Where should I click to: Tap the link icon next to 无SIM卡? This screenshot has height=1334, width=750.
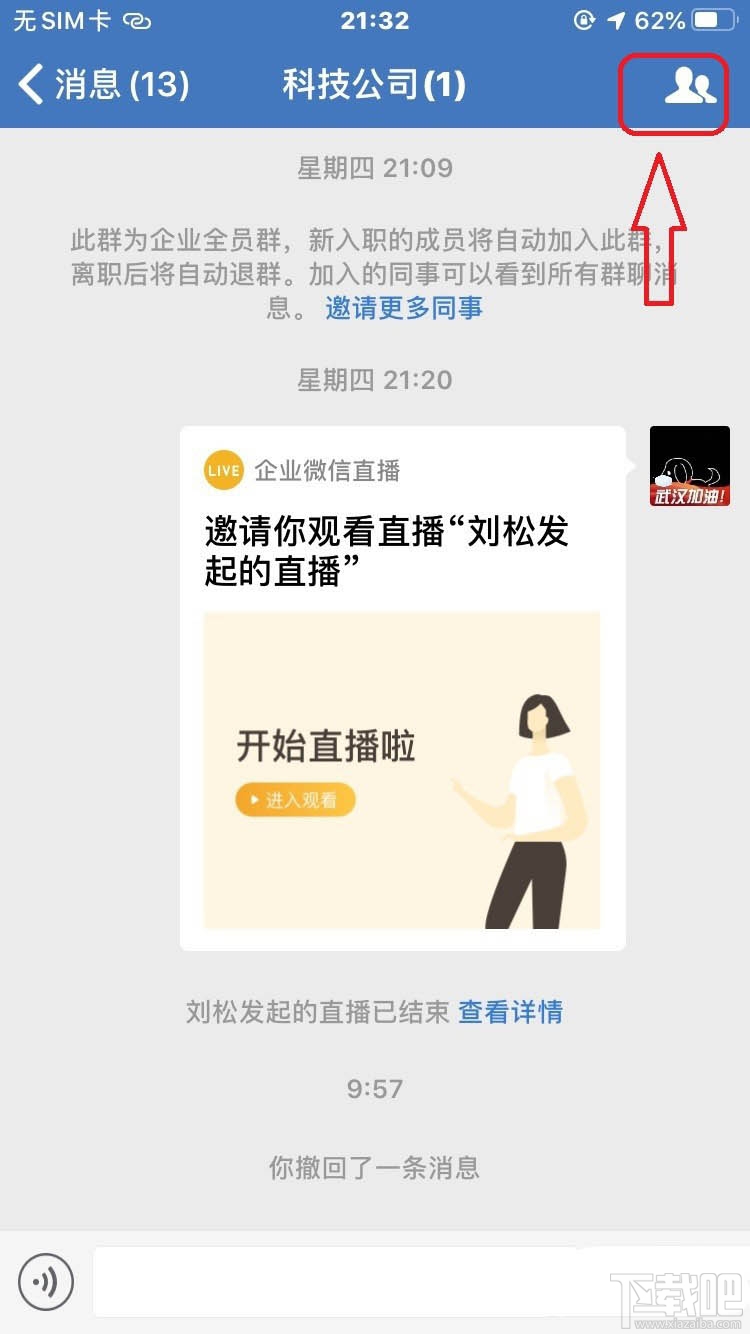(x=137, y=18)
